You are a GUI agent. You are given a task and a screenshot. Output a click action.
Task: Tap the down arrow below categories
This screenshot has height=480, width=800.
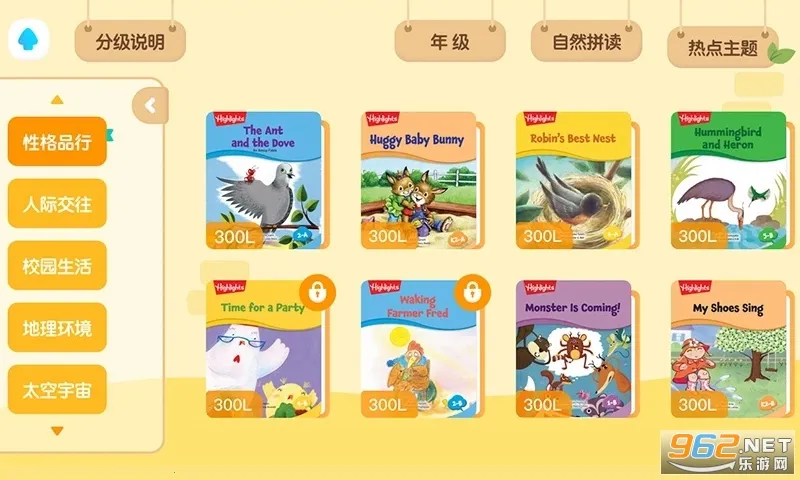[x=57, y=431]
